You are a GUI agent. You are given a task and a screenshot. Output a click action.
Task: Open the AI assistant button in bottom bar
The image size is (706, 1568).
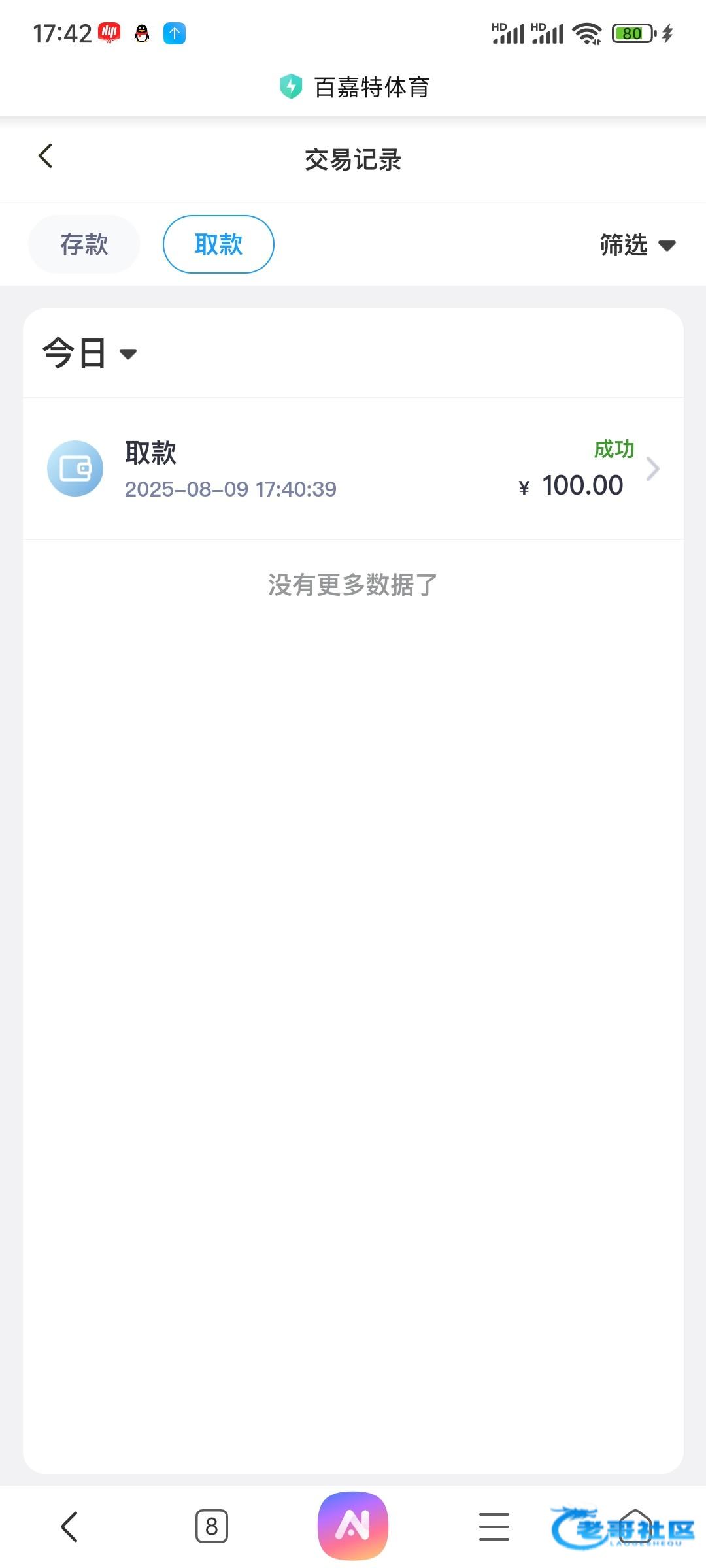pyautogui.click(x=353, y=1526)
